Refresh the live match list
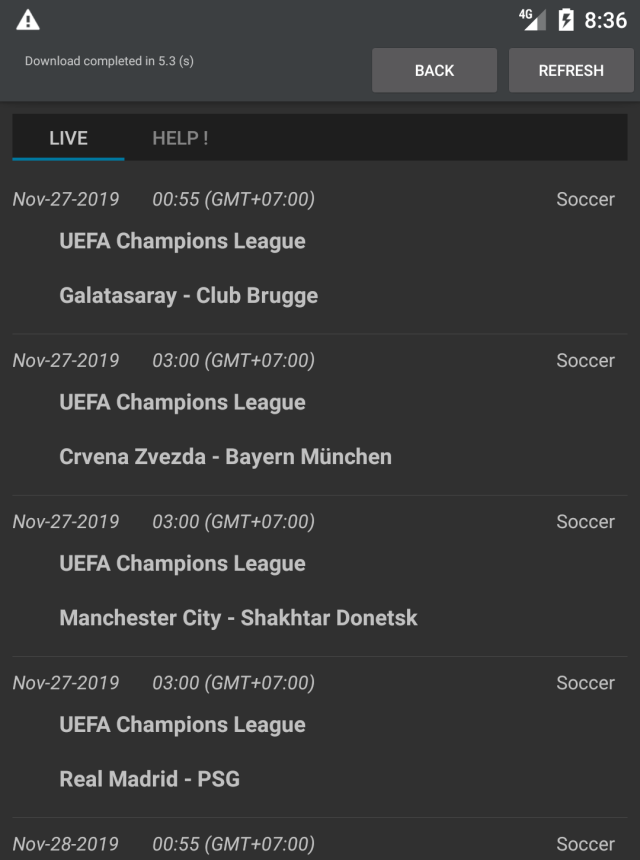This screenshot has width=640, height=860. tap(570, 71)
